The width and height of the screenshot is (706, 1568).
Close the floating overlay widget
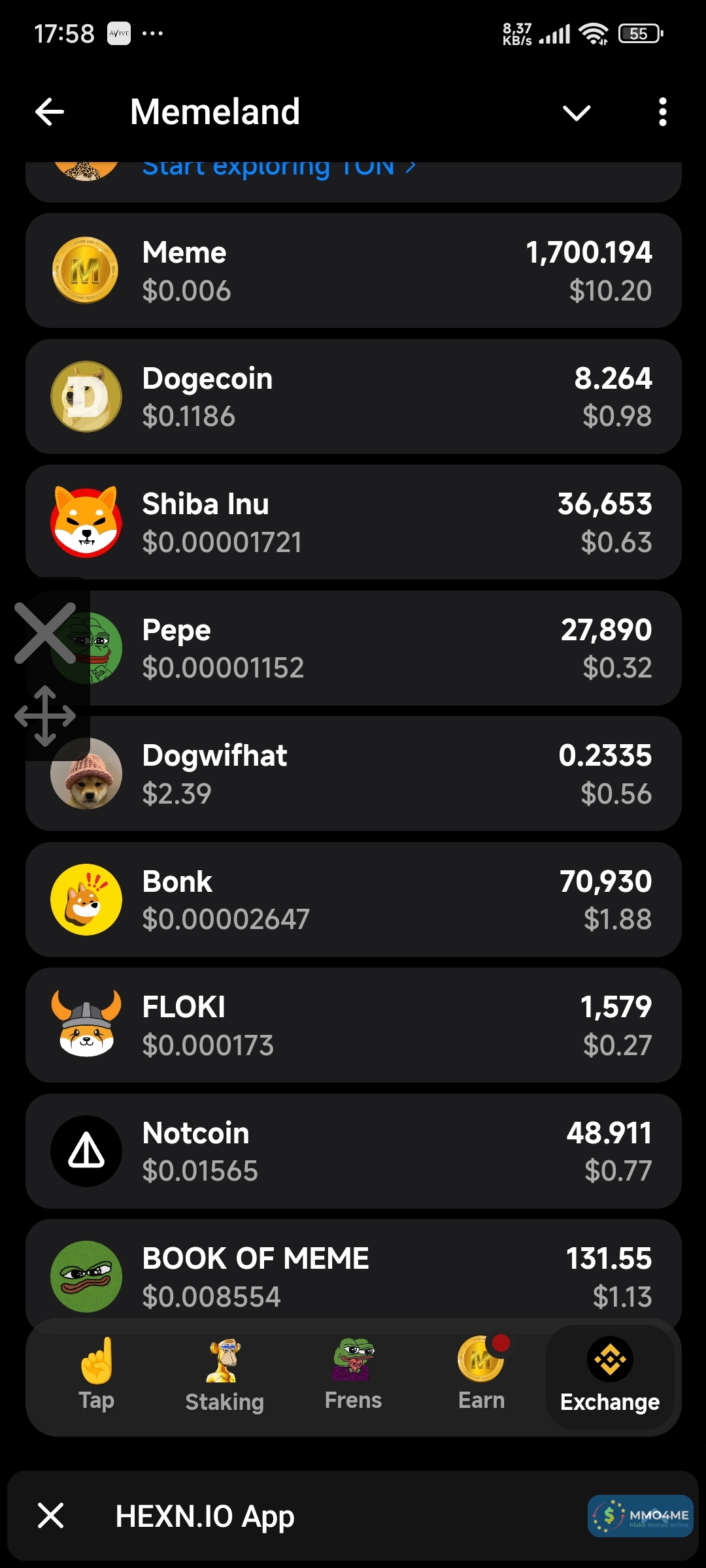coord(45,633)
